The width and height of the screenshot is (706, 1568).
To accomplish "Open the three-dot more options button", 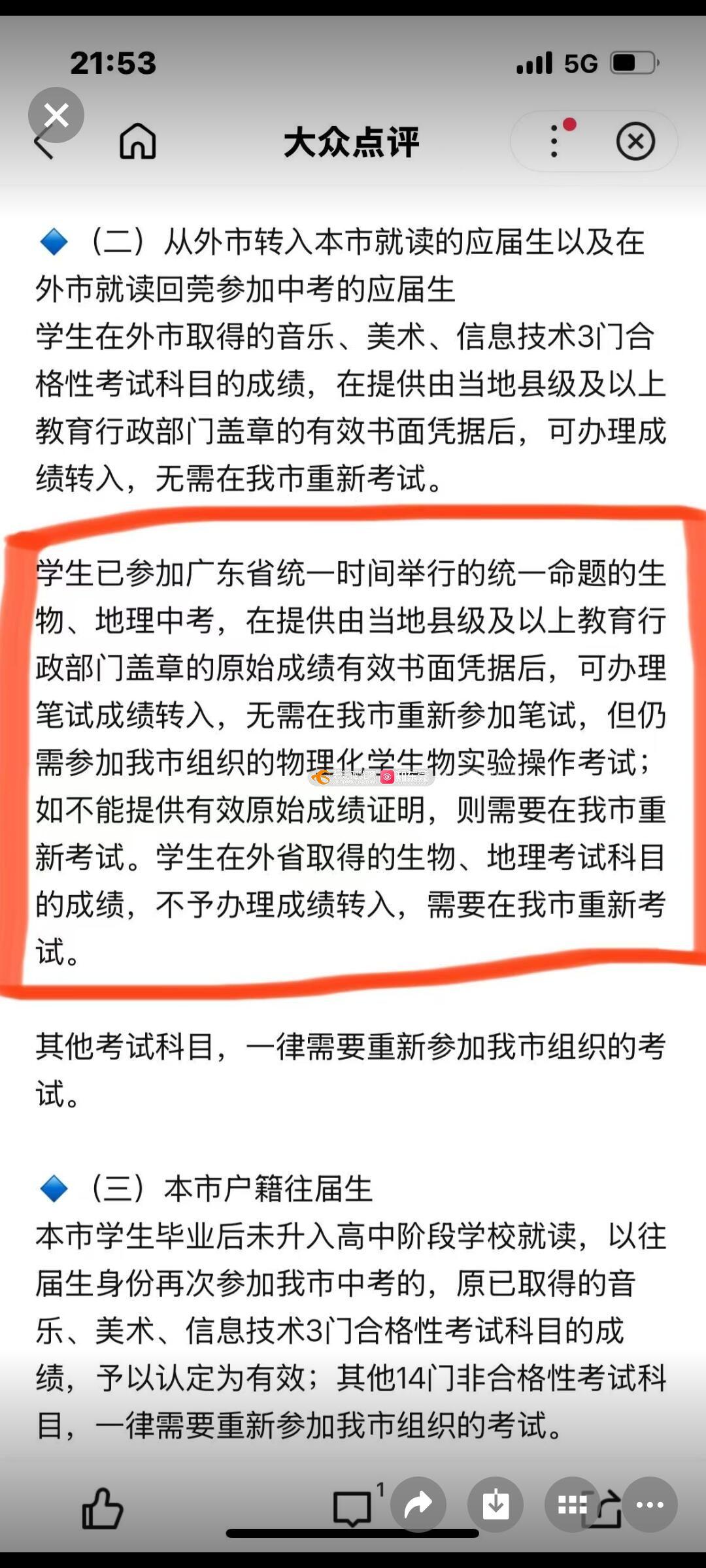I will tap(649, 1505).
